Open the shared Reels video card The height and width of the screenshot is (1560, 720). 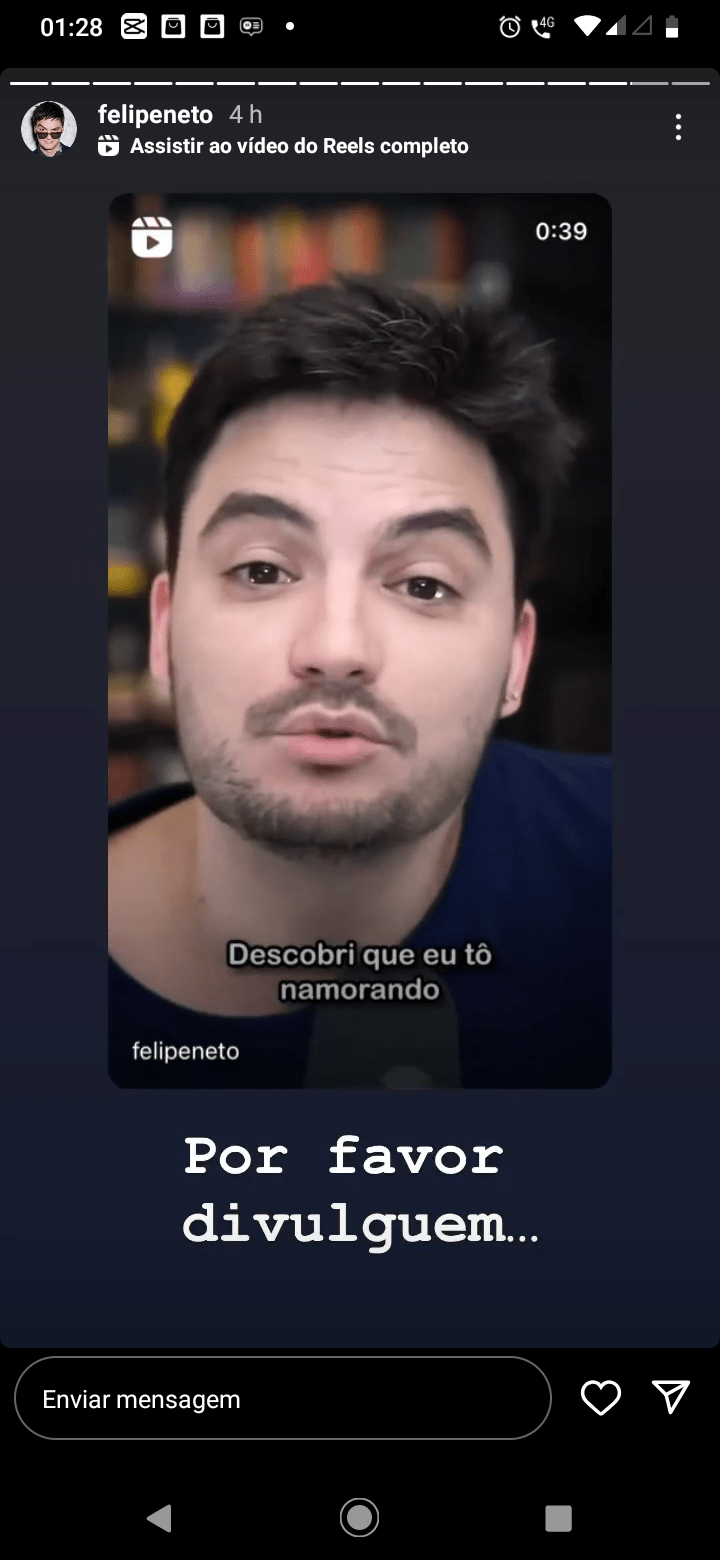click(359, 640)
